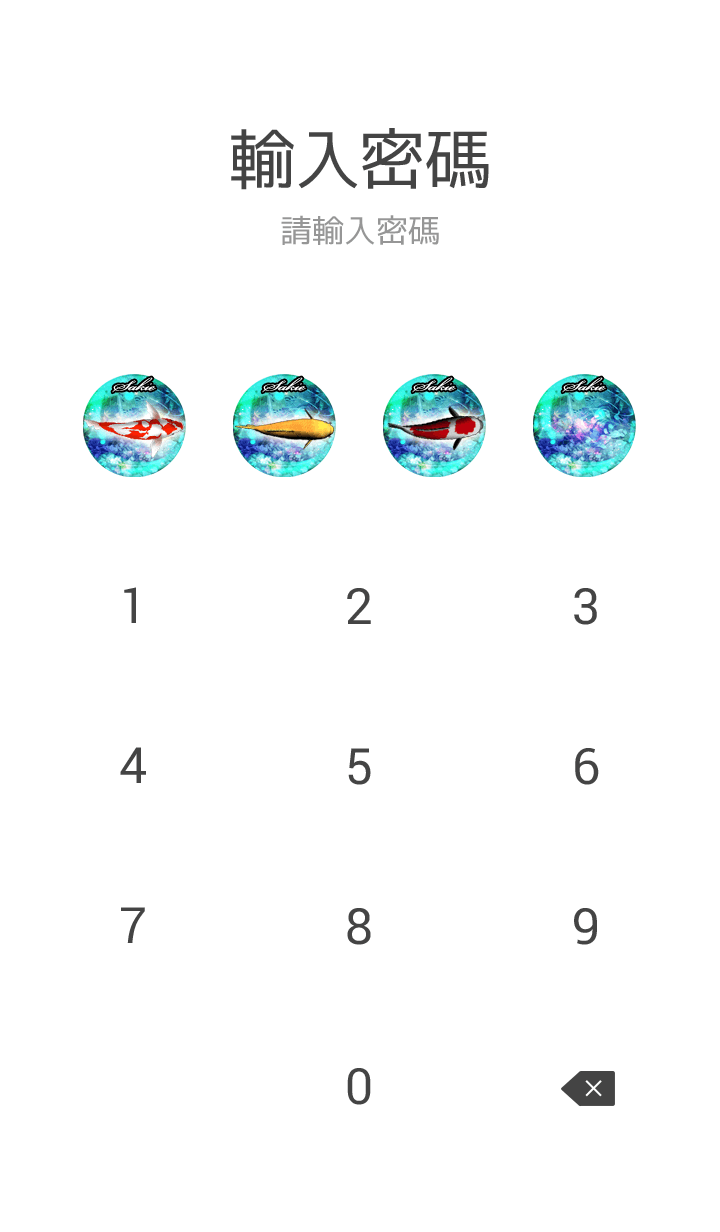Enter digit 5 on the keypad
720x1232 pixels.
click(359, 767)
